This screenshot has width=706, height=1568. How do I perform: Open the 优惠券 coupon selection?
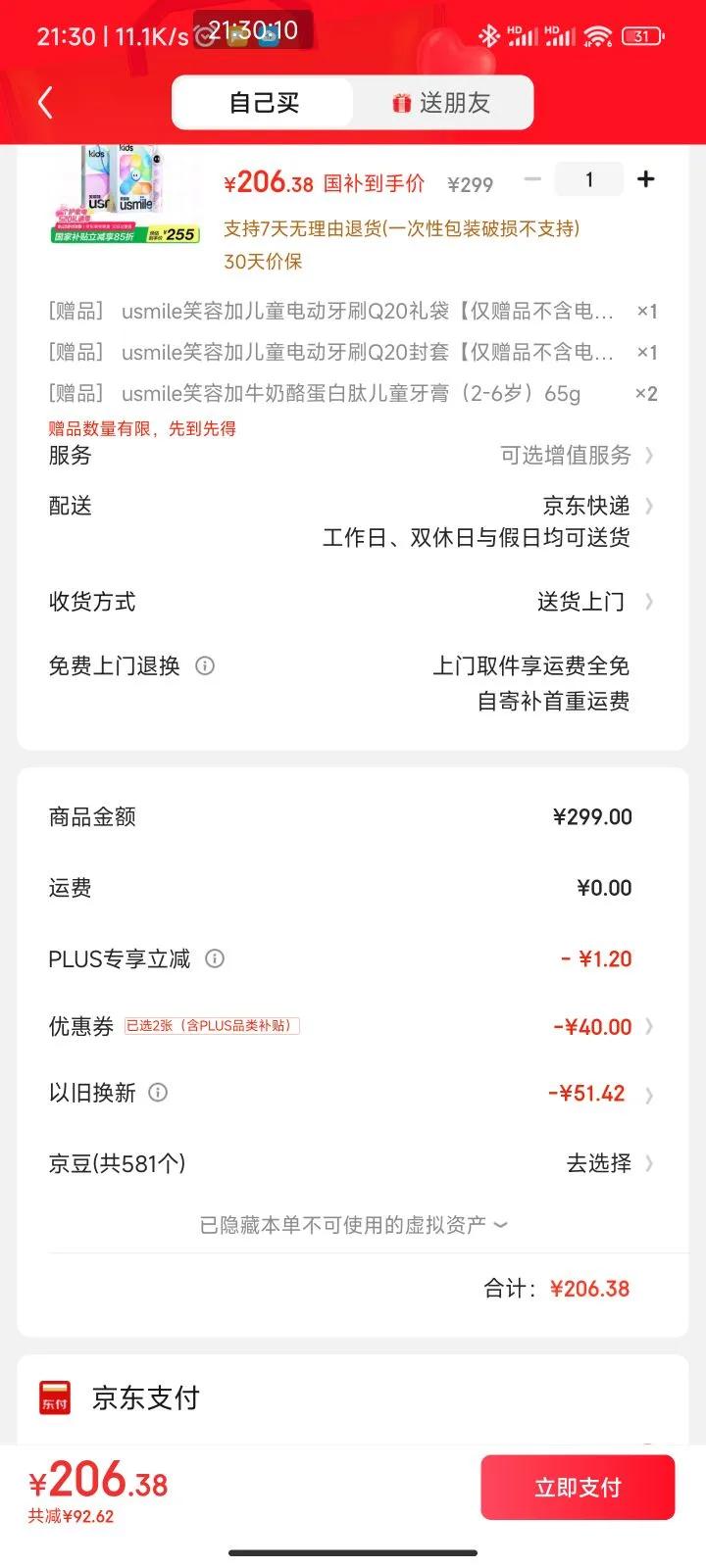coord(600,1027)
